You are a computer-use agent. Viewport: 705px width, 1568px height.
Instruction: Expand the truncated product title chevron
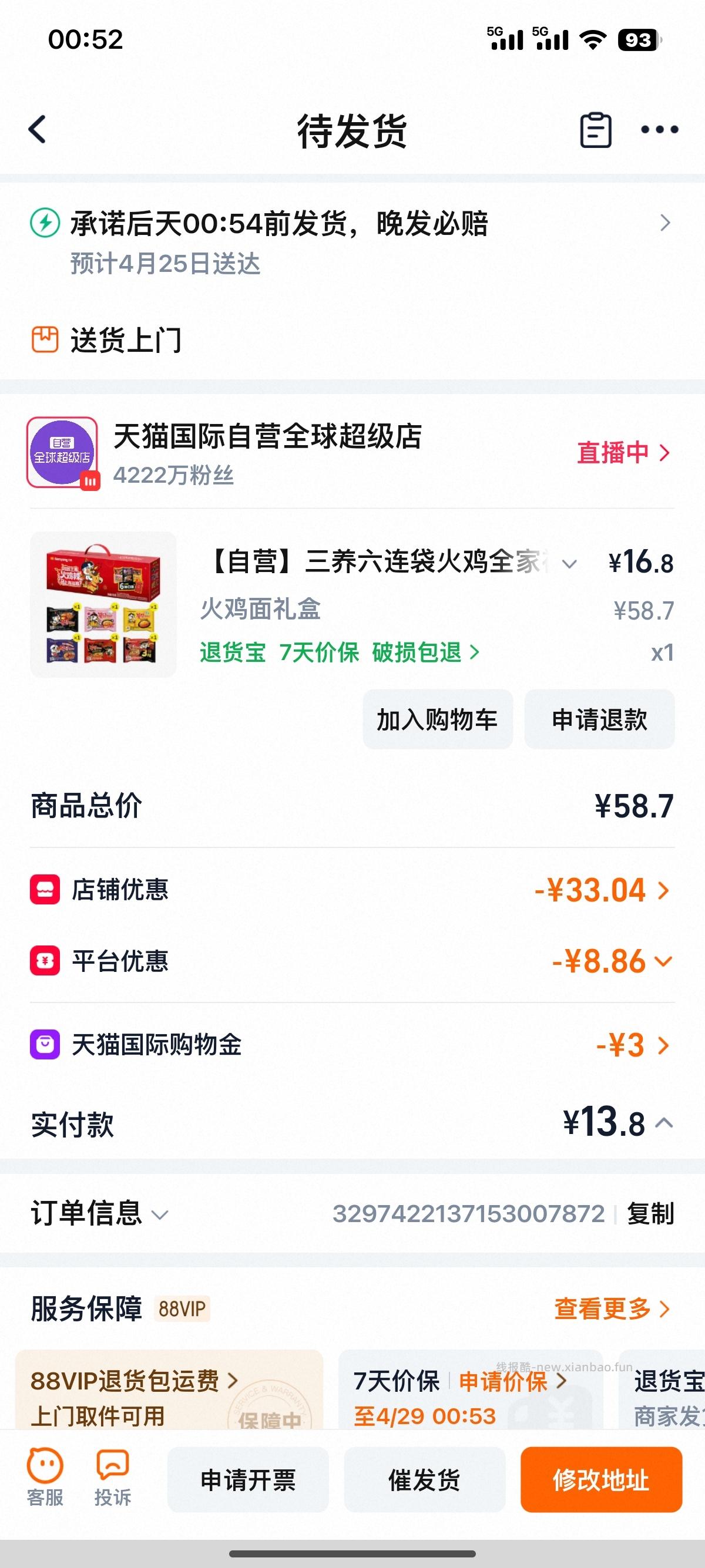(569, 565)
